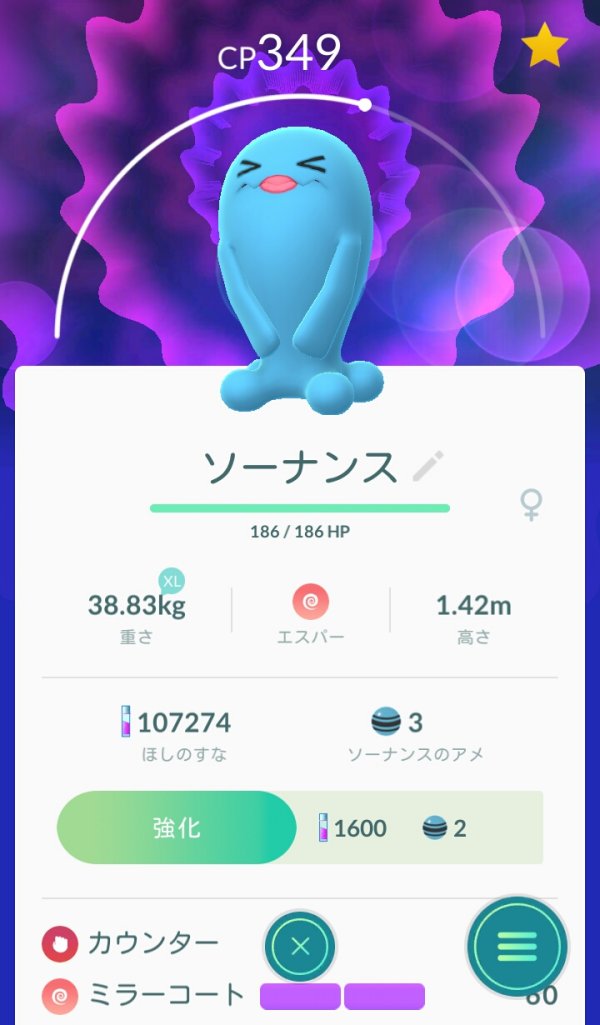Close the Pokémon detail screen
The height and width of the screenshot is (1025, 600).
(300, 947)
